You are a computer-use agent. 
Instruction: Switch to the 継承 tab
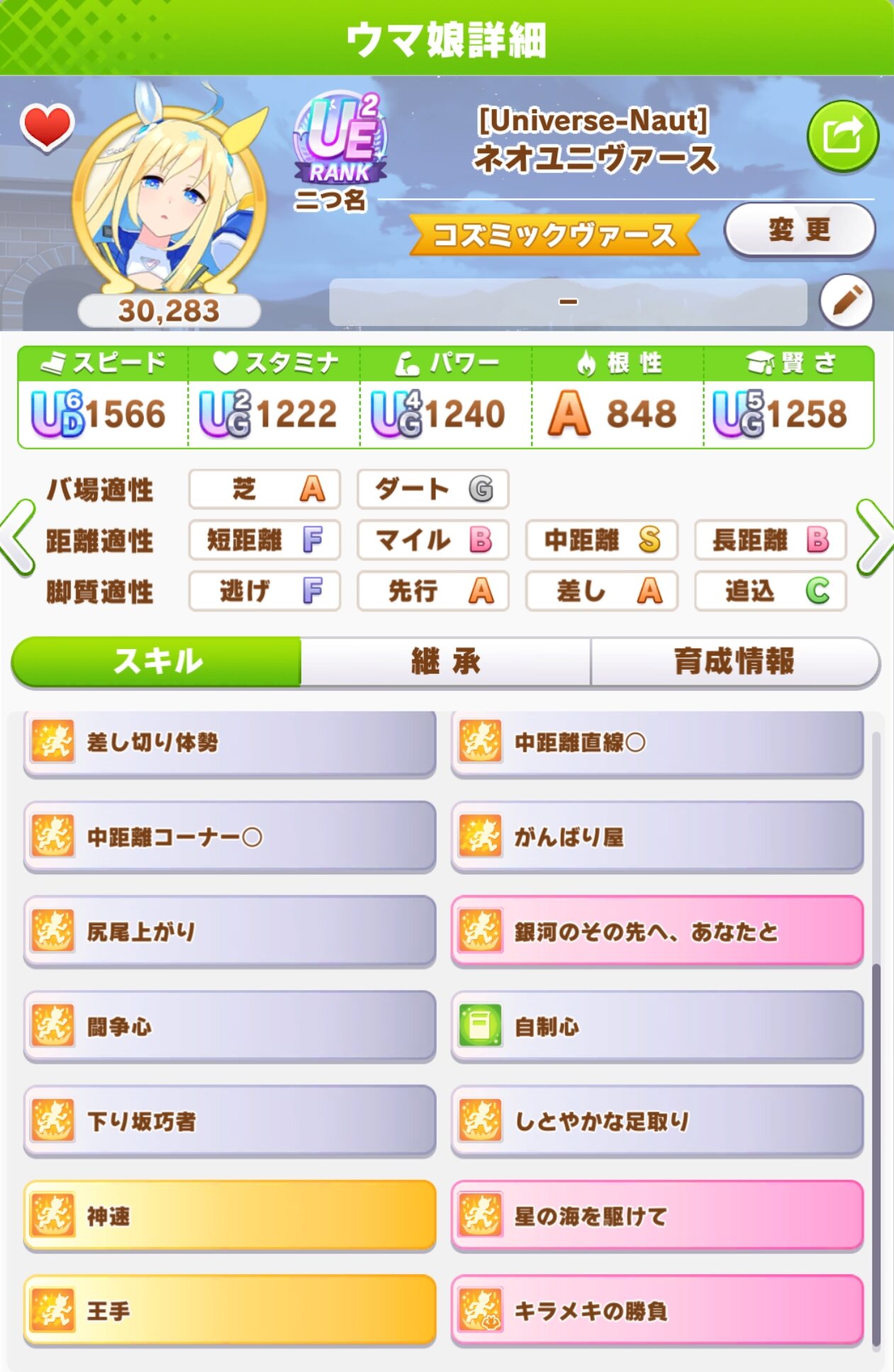coord(446,661)
